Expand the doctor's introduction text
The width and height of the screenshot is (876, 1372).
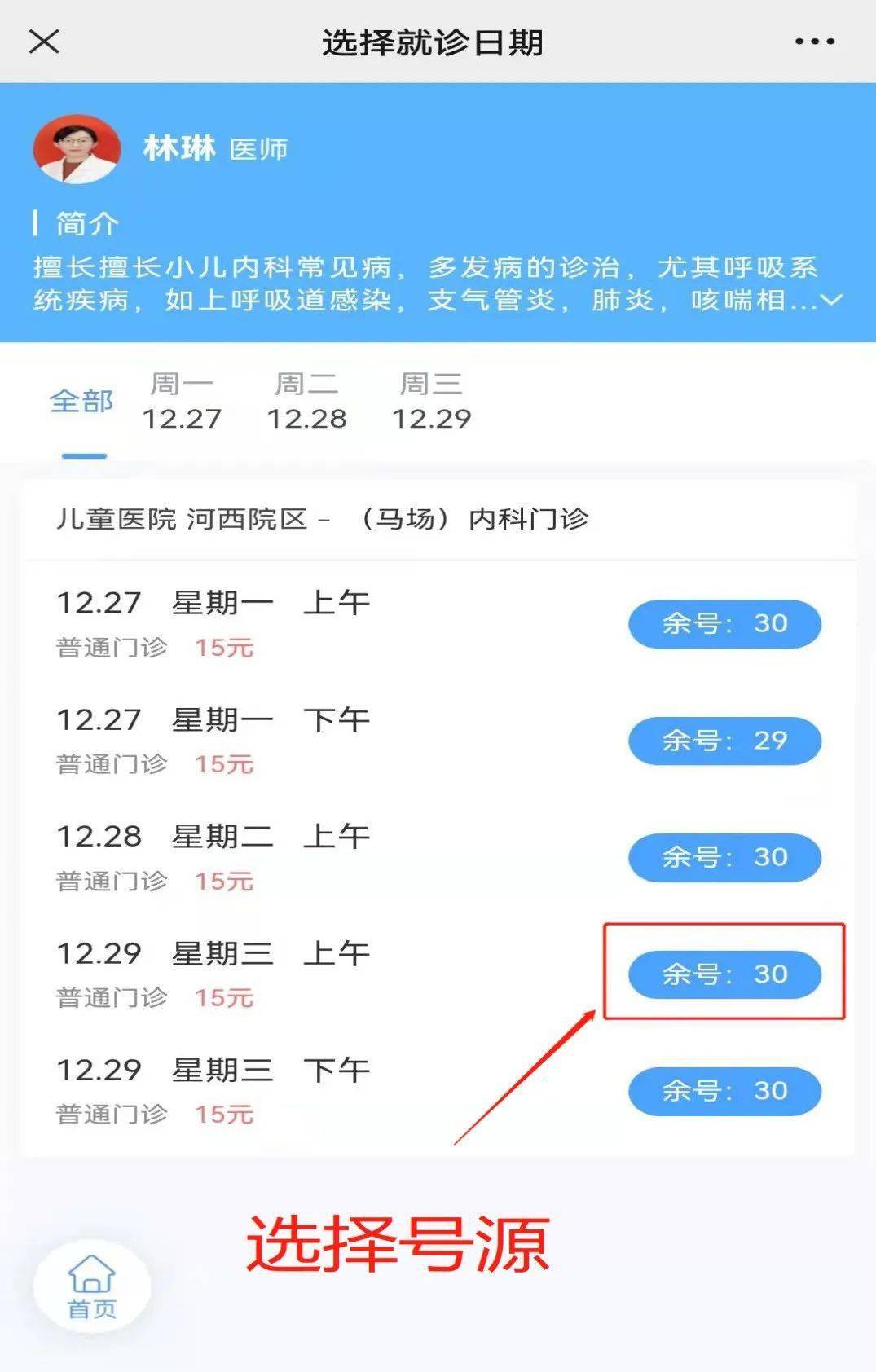click(x=831, y=301)
